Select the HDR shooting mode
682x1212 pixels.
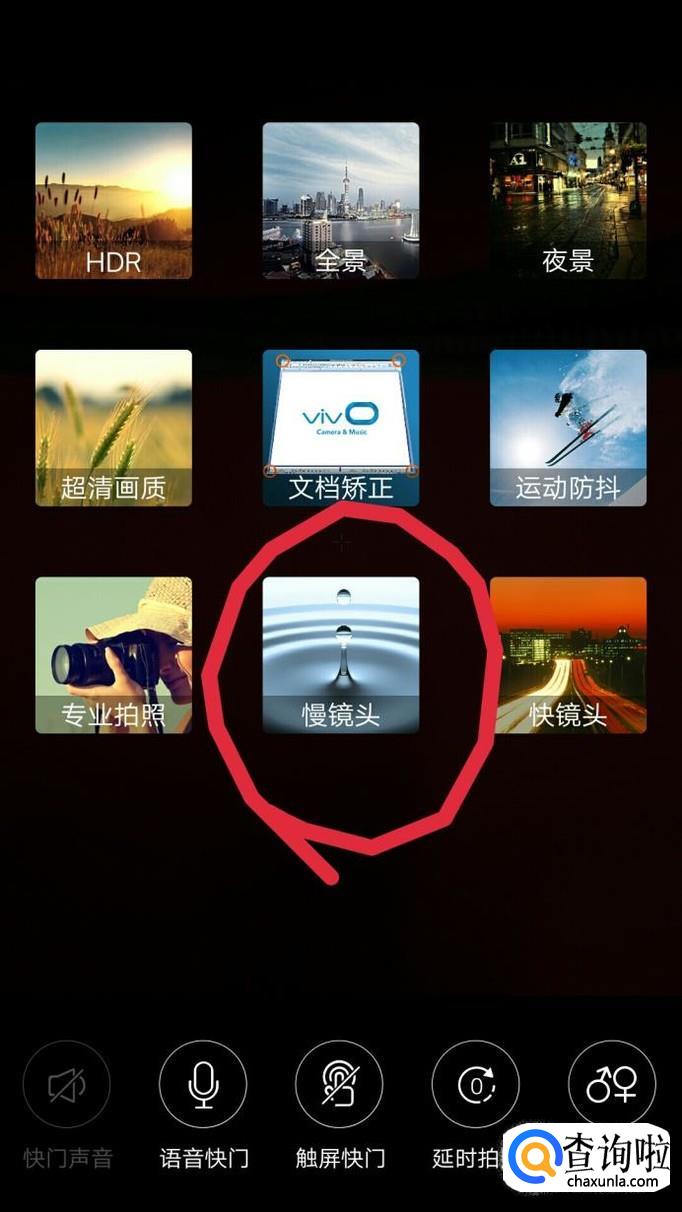(x=113, y=200)
